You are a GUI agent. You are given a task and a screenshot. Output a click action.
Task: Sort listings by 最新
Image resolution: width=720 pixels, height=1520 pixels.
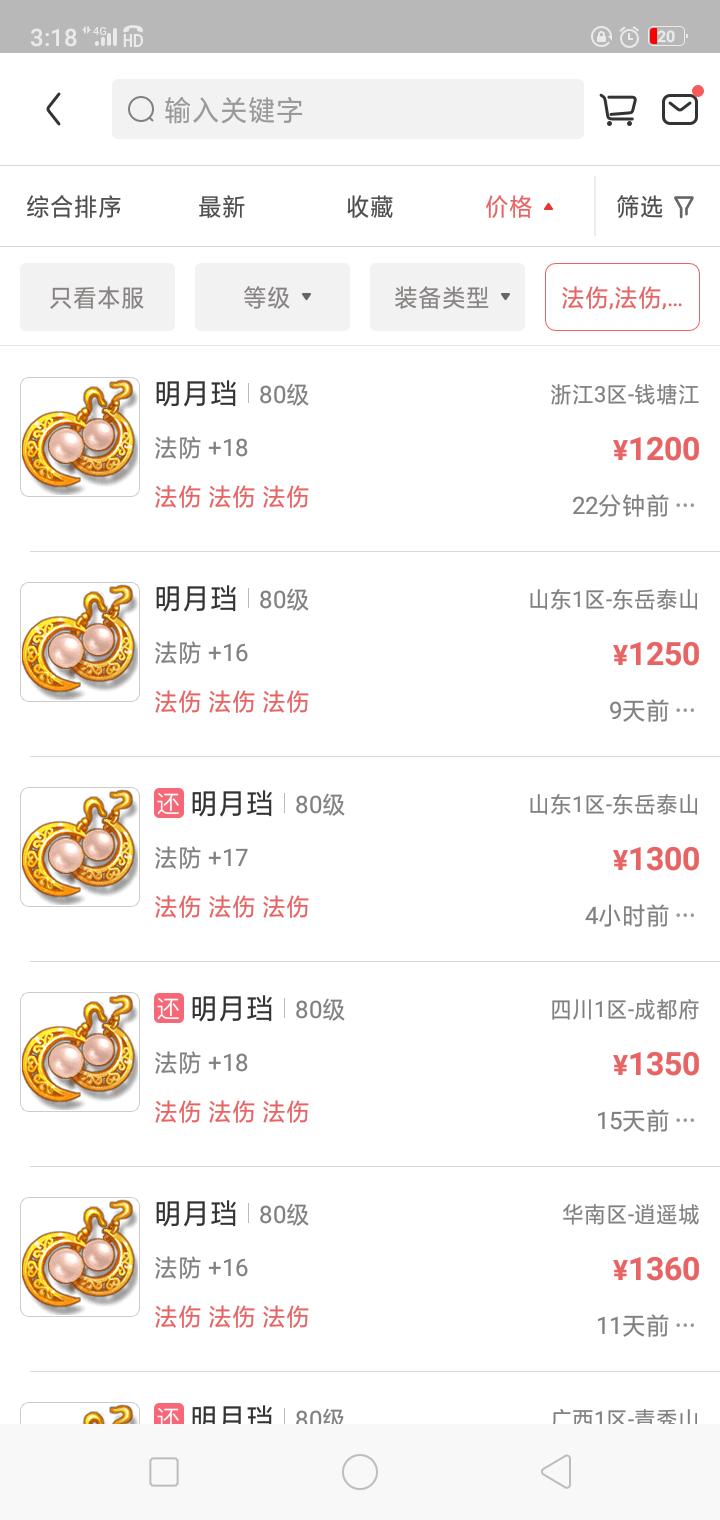(222, 207)
